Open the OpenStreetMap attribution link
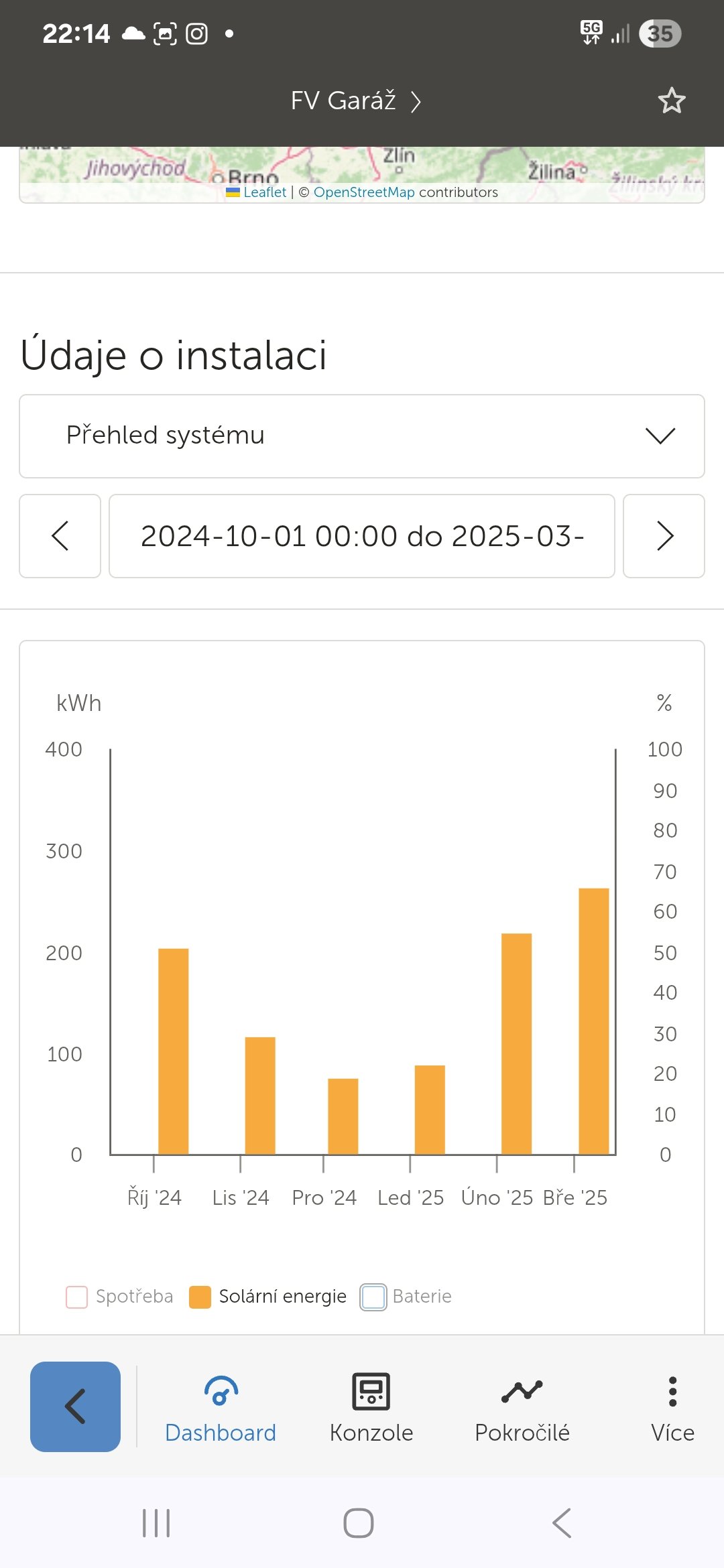This screenshot has height=1568, width=724. (364, 192)
